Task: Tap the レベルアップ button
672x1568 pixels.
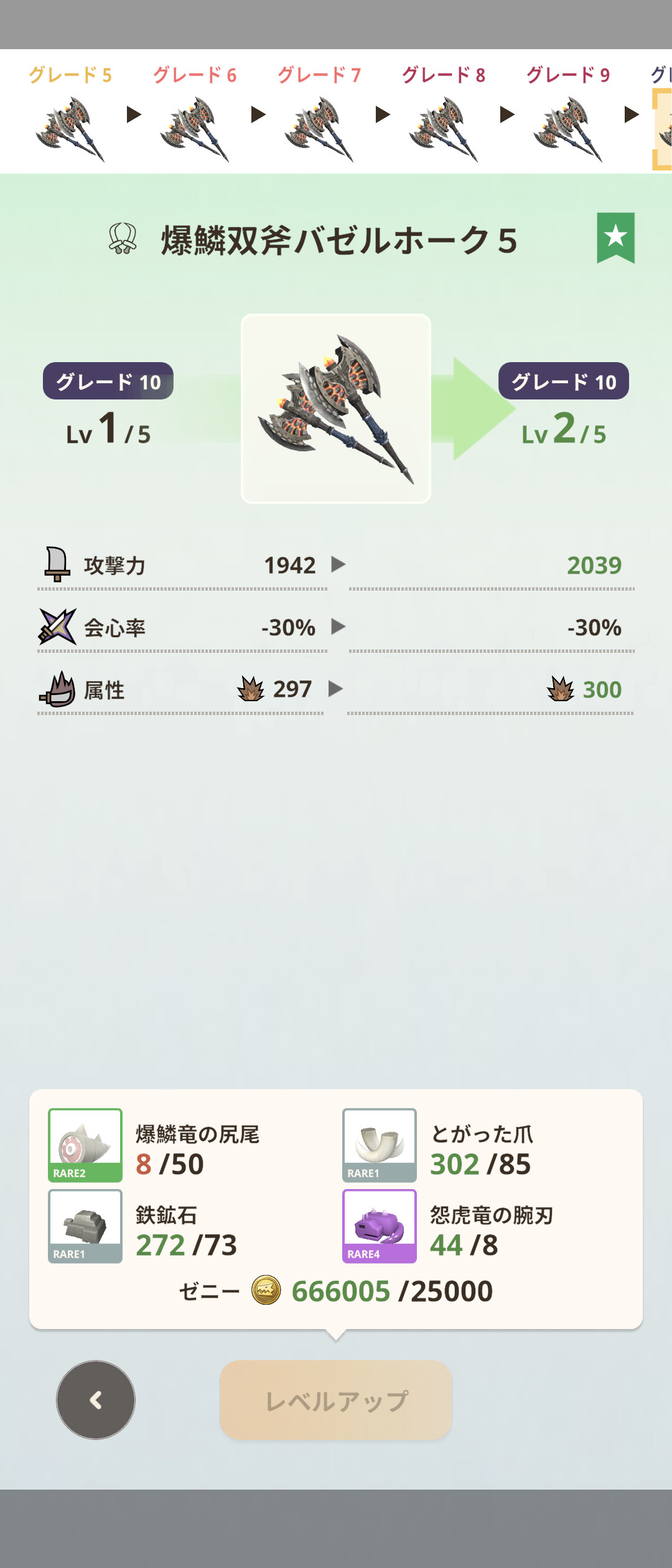Action: [336, 1400]
